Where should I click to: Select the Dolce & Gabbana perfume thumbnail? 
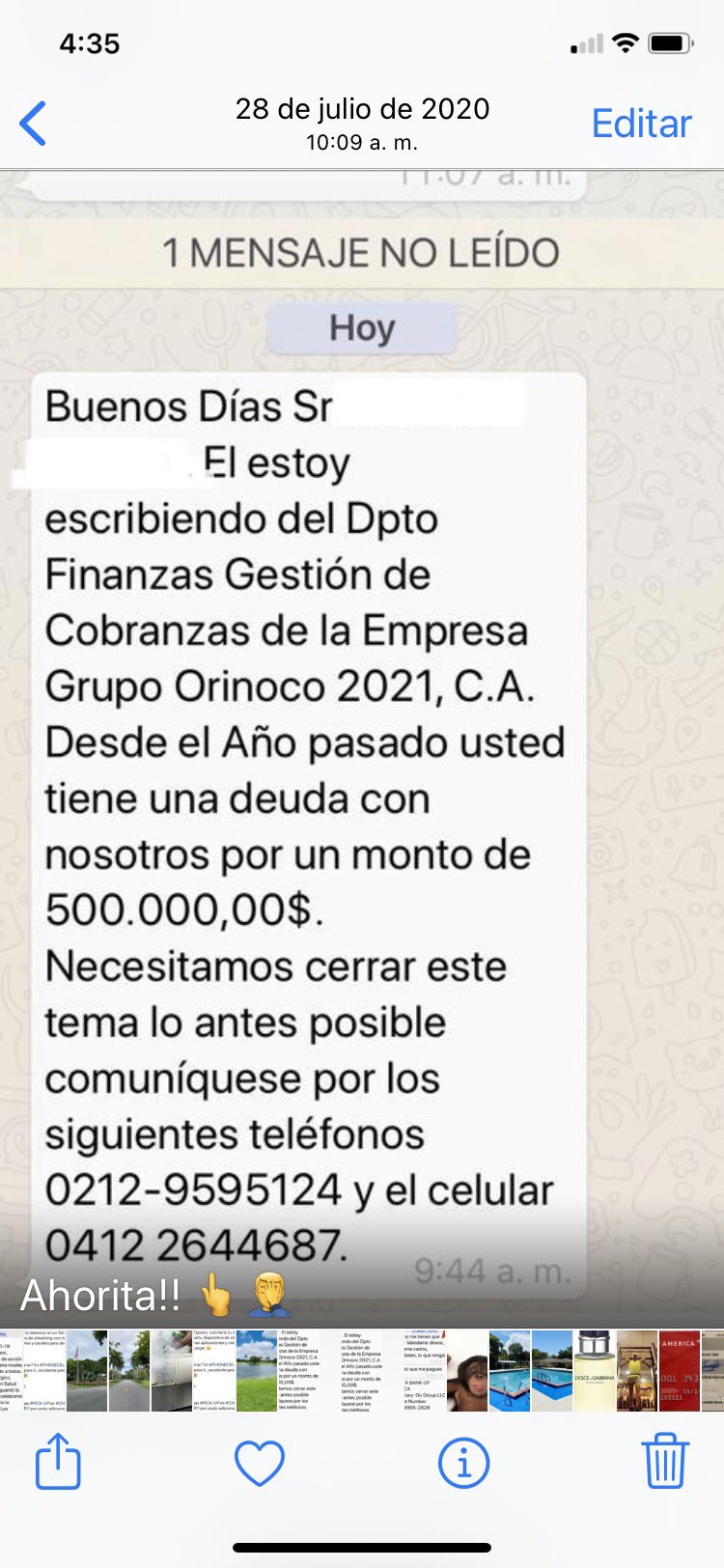tap(595, 1371)
